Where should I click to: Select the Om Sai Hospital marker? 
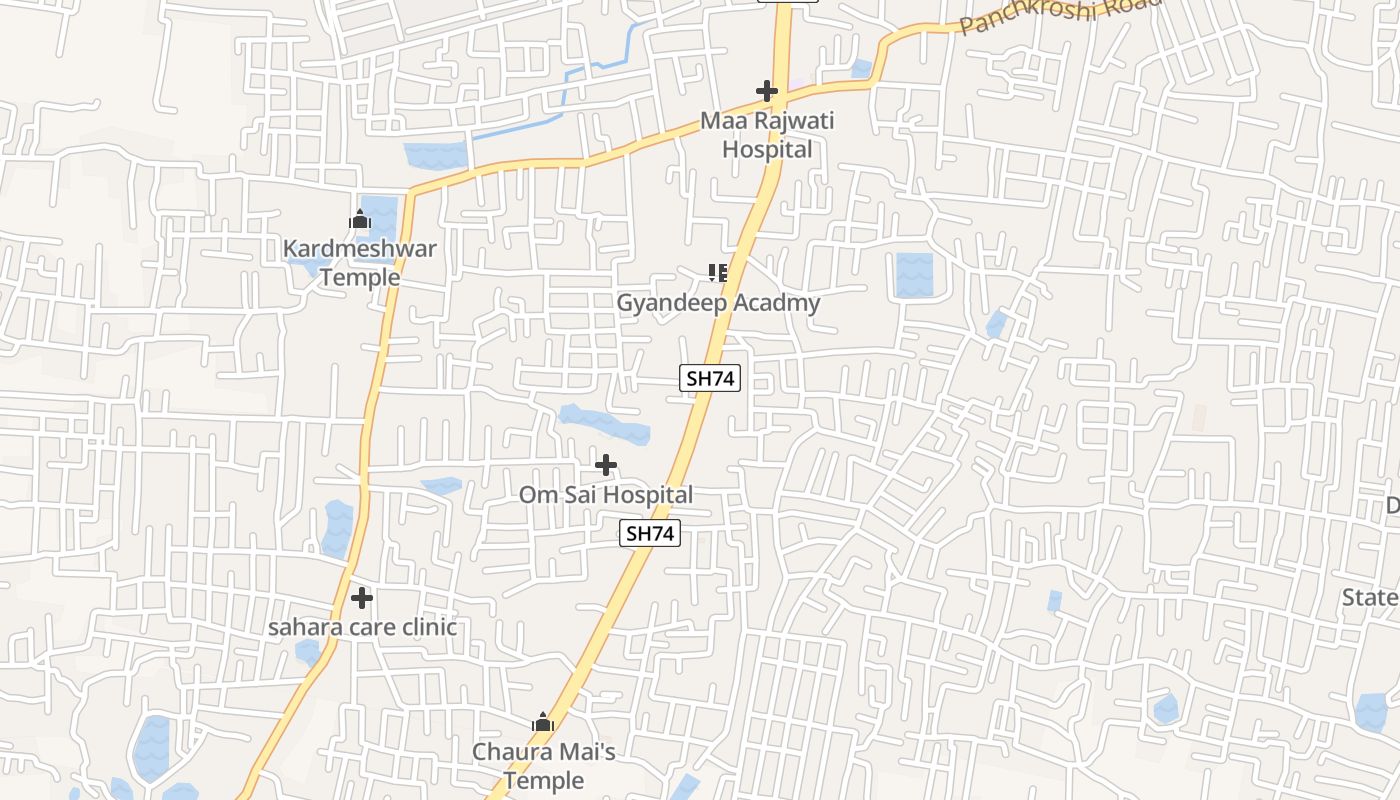tap(606, 465)
